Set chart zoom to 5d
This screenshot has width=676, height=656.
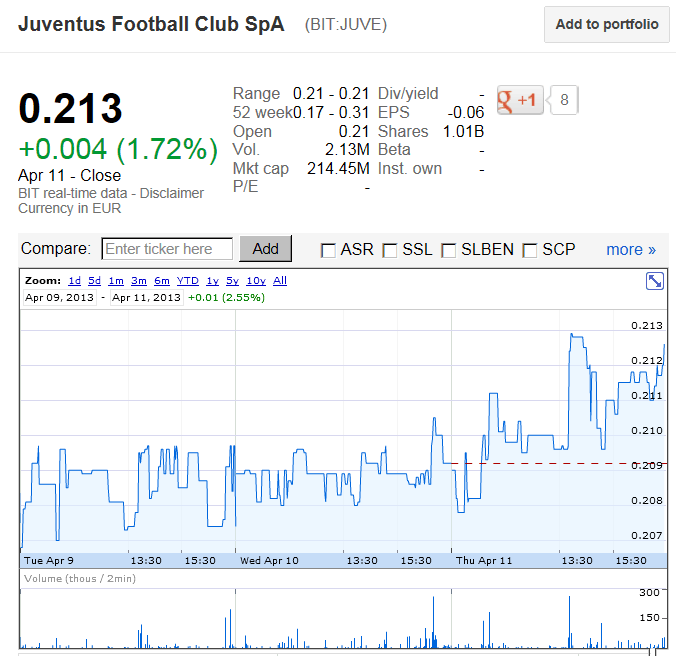pos(95,281)
